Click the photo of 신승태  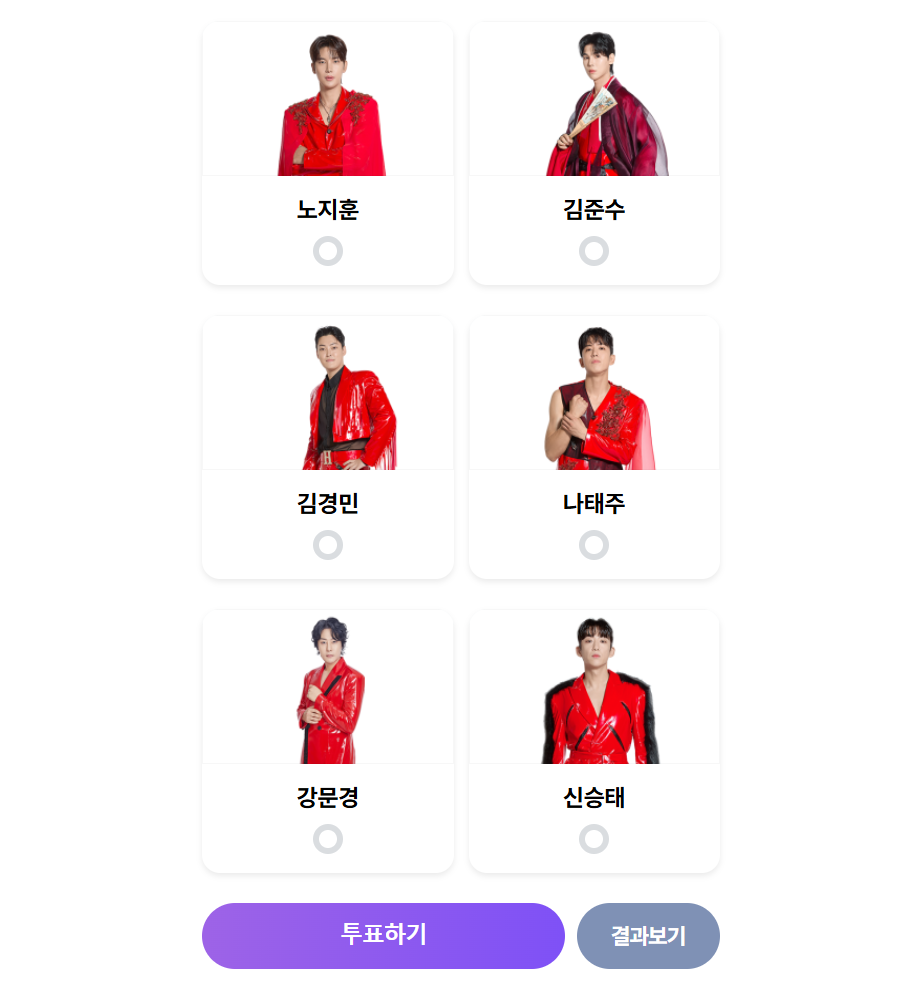click(x=594, y=685)
